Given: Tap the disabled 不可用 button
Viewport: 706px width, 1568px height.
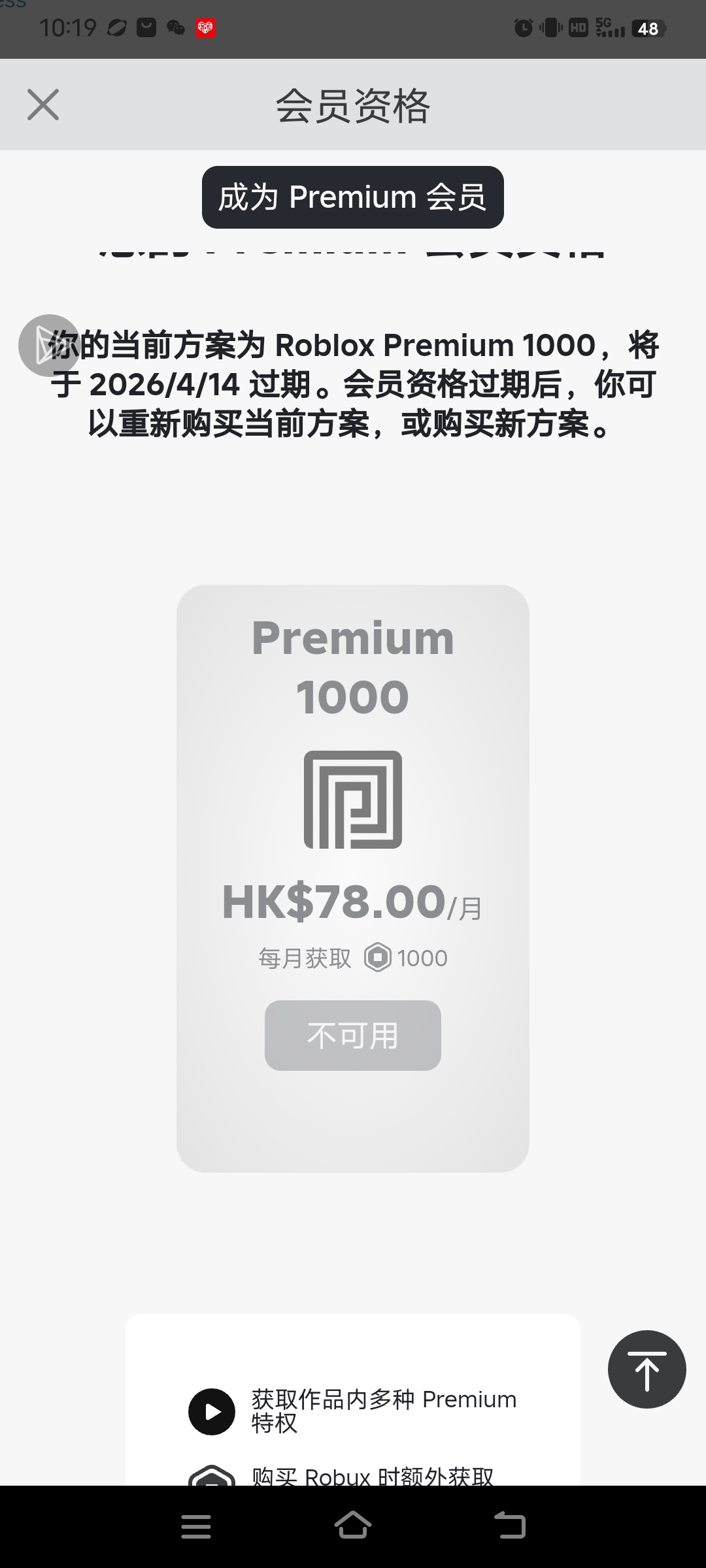Looking at the screenshot, I should coord(352,1036).
